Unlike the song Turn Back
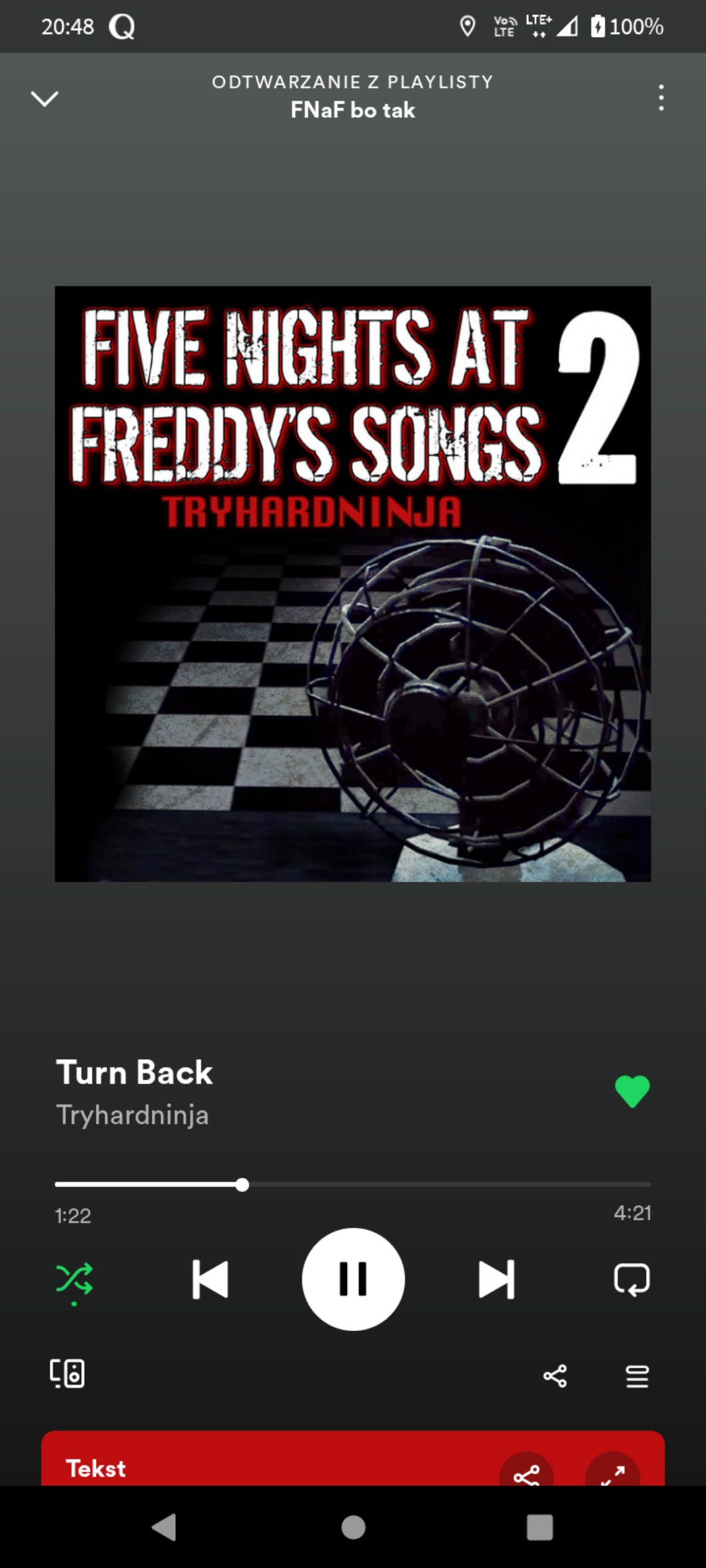The width and height of the screenshot is (706, 1568). point(631,1091)
